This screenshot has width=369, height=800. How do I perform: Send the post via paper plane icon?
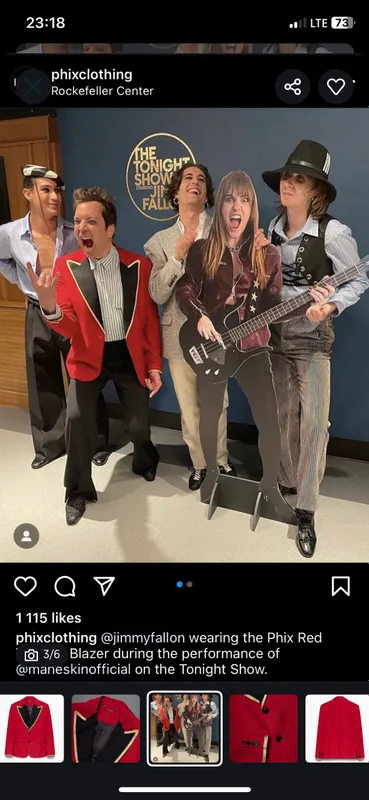(x=104, y=586)
